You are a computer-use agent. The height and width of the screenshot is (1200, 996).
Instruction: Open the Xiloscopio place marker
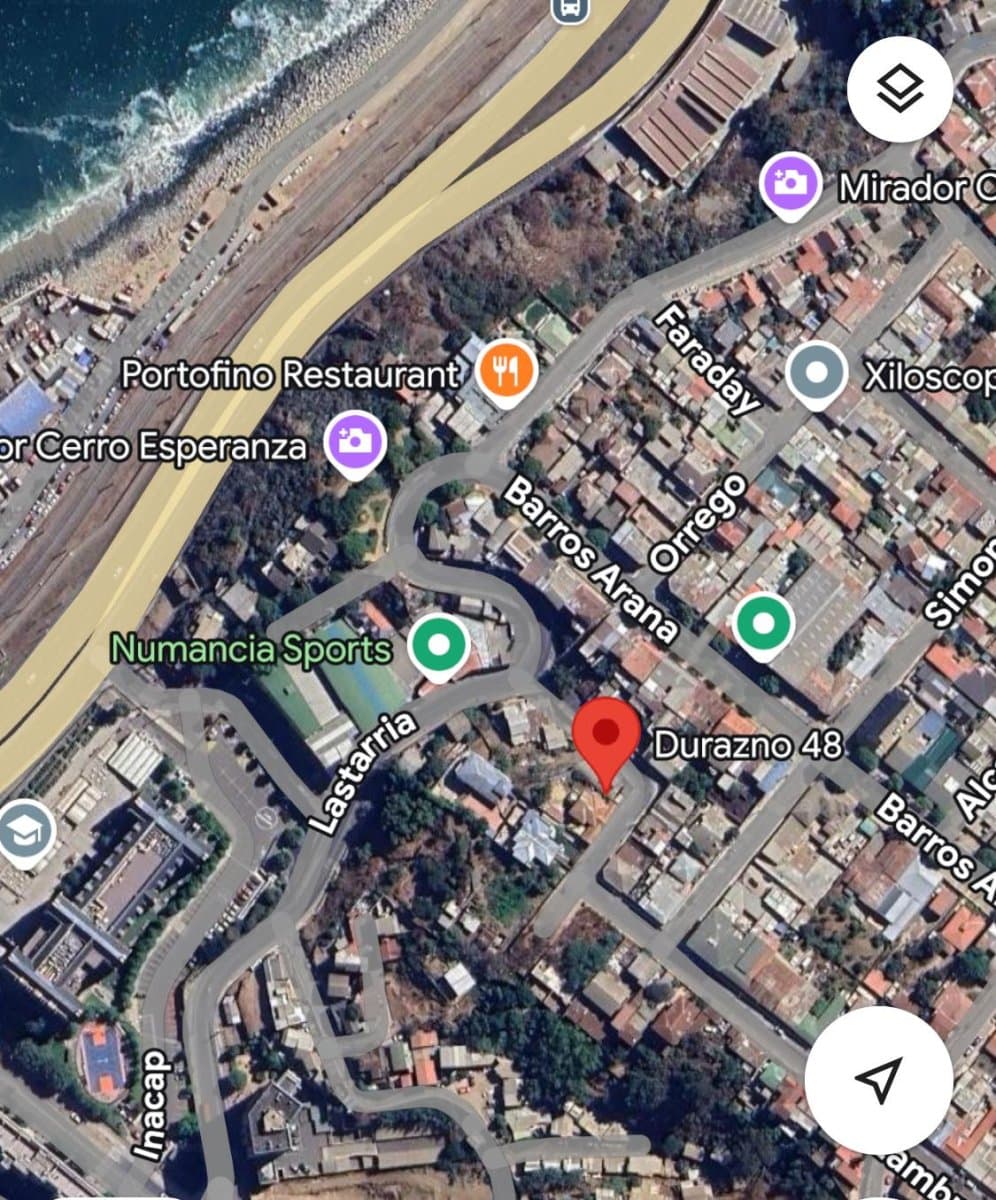[817, 374]
